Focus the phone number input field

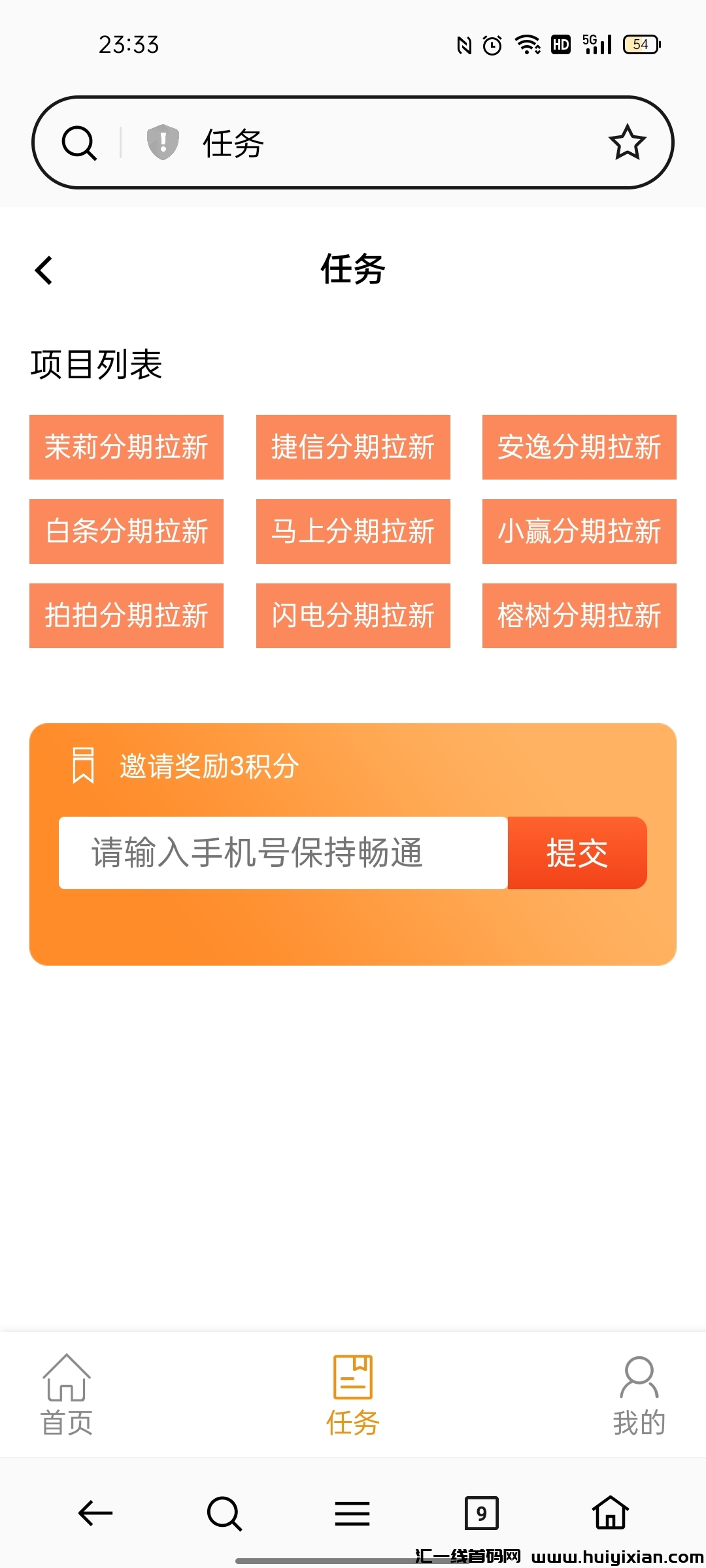[283, 853]
